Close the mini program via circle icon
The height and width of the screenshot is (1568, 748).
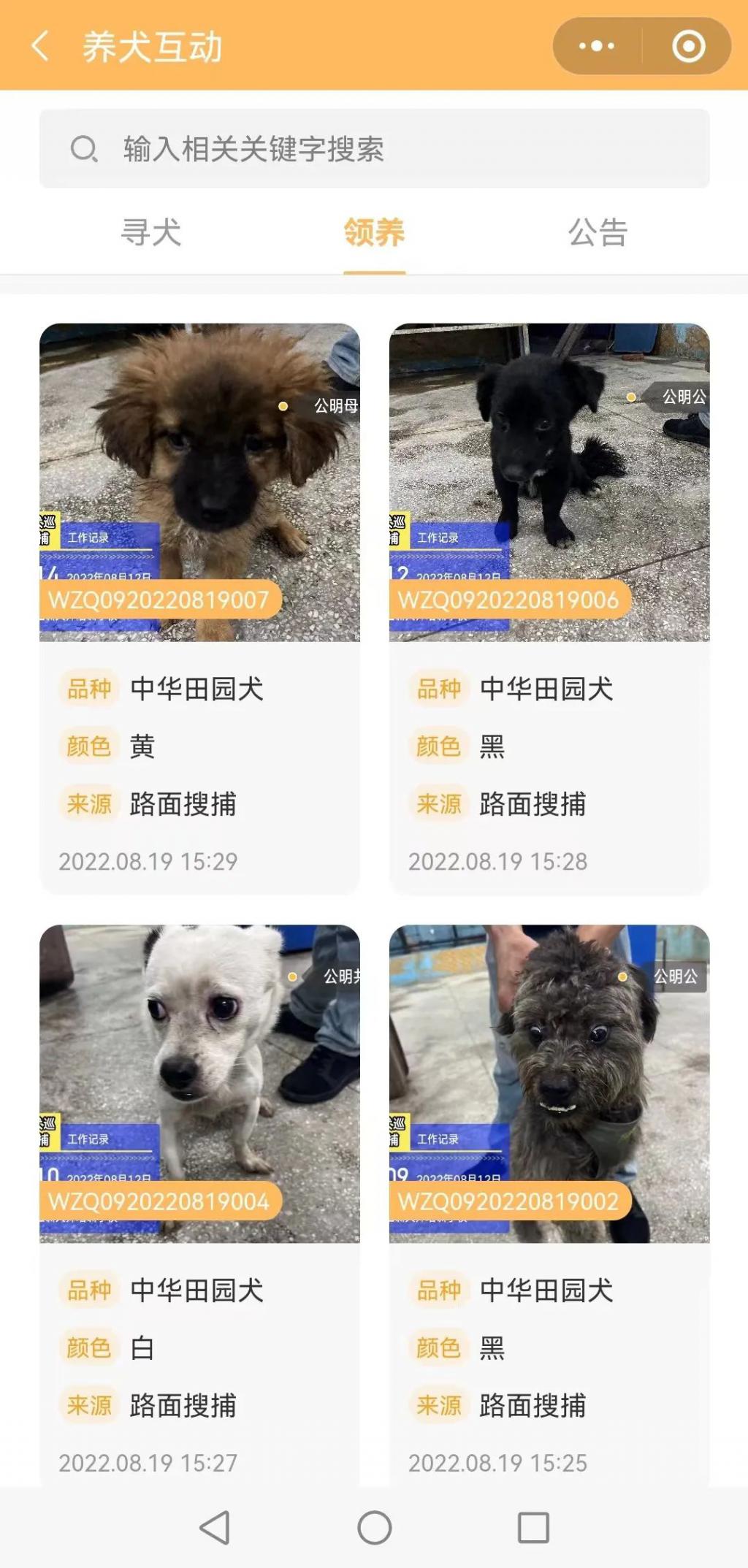[x=688, y=46]
